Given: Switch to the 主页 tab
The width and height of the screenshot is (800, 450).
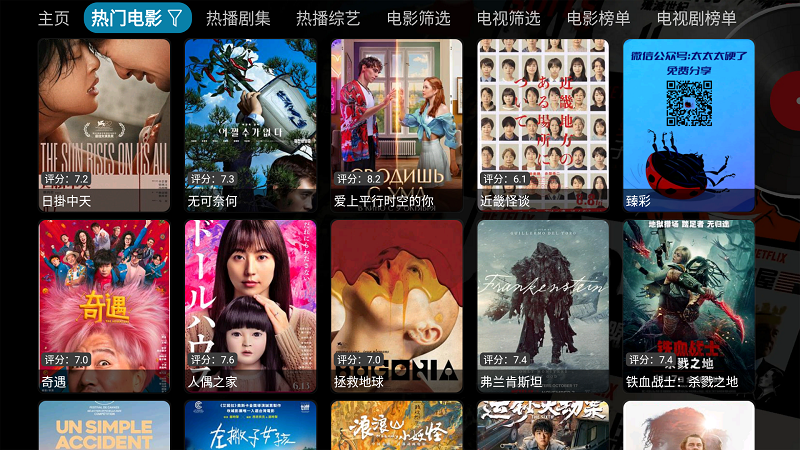Looking at the screenshot, I should (x=54, y=18).
